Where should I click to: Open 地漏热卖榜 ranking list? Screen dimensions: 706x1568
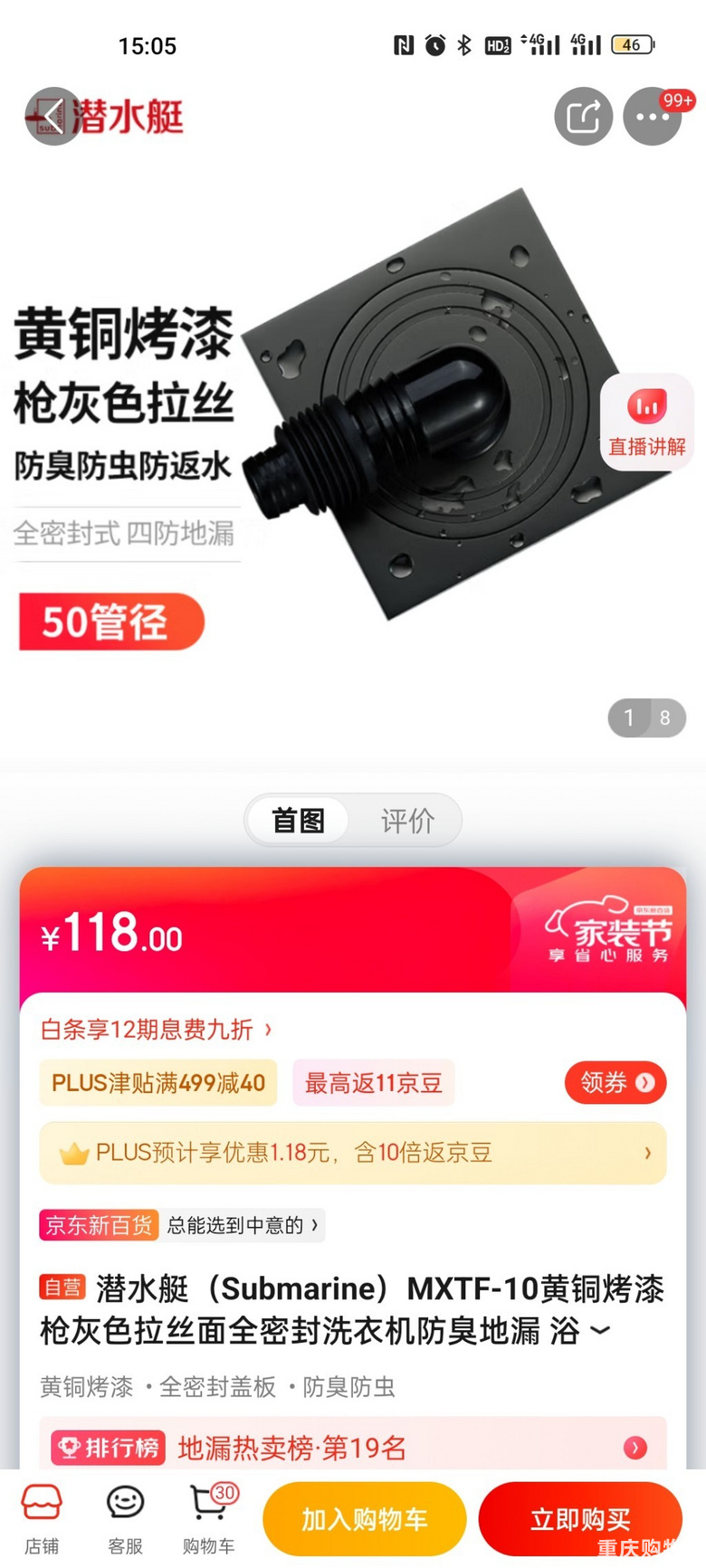tap(353, 1448)
